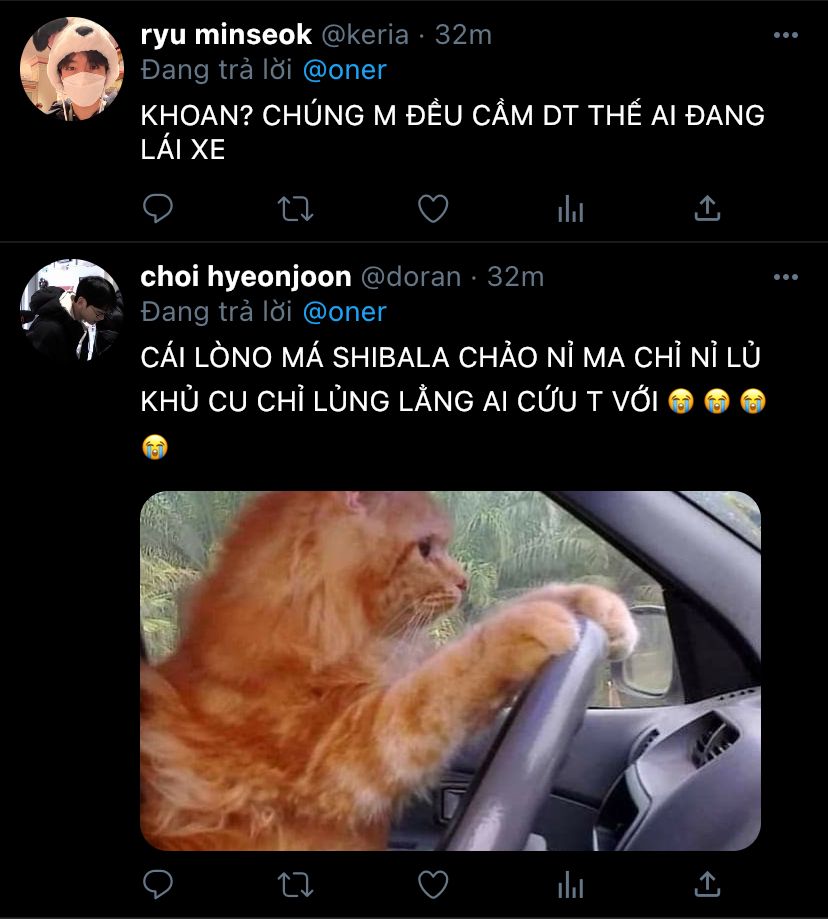Open the cat driving image
Image resolution: width=828 pixels, height=919 pixels.
[x=450, y=670]
